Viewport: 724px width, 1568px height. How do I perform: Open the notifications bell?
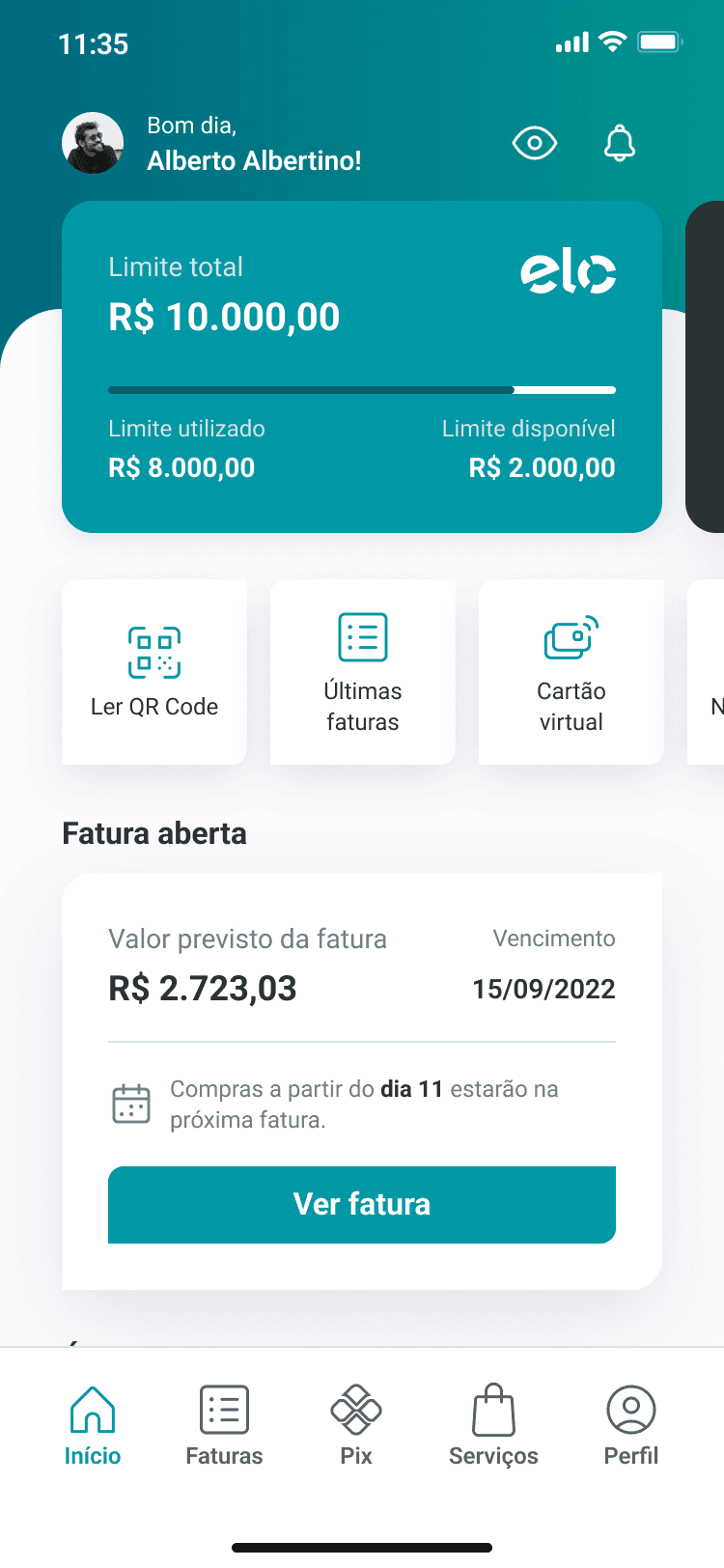pyautogui.click(x=620, y=144)
